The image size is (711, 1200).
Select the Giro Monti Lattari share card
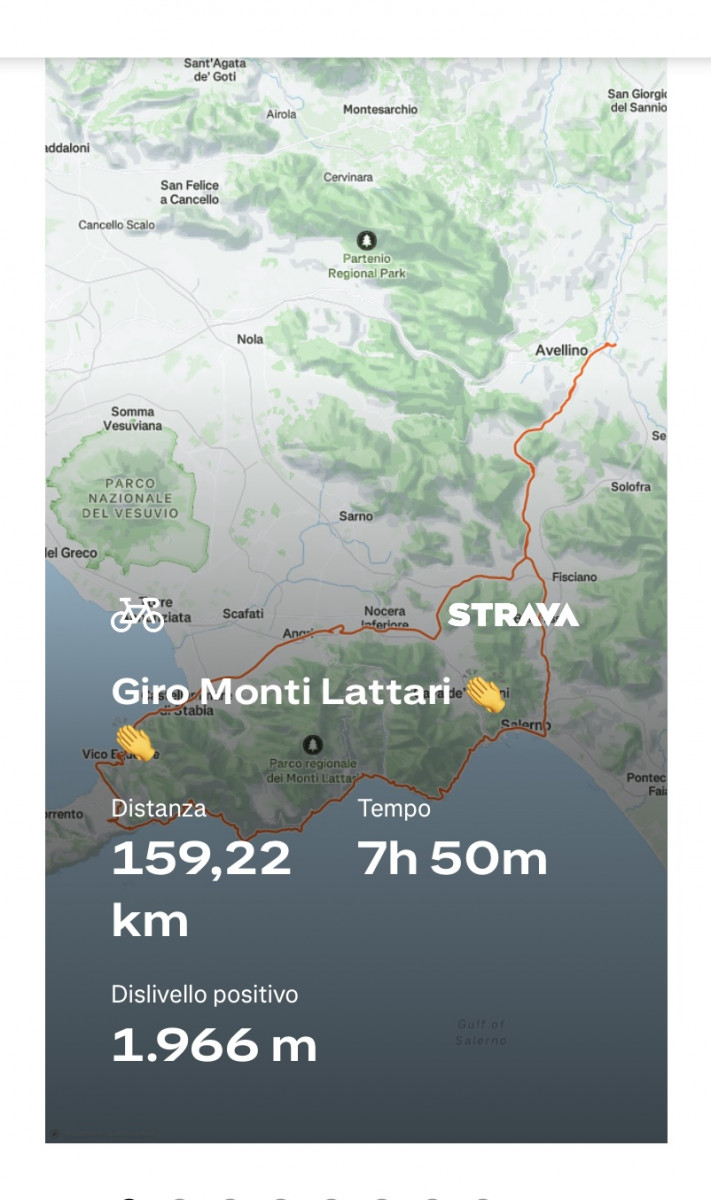pos(356,600)
